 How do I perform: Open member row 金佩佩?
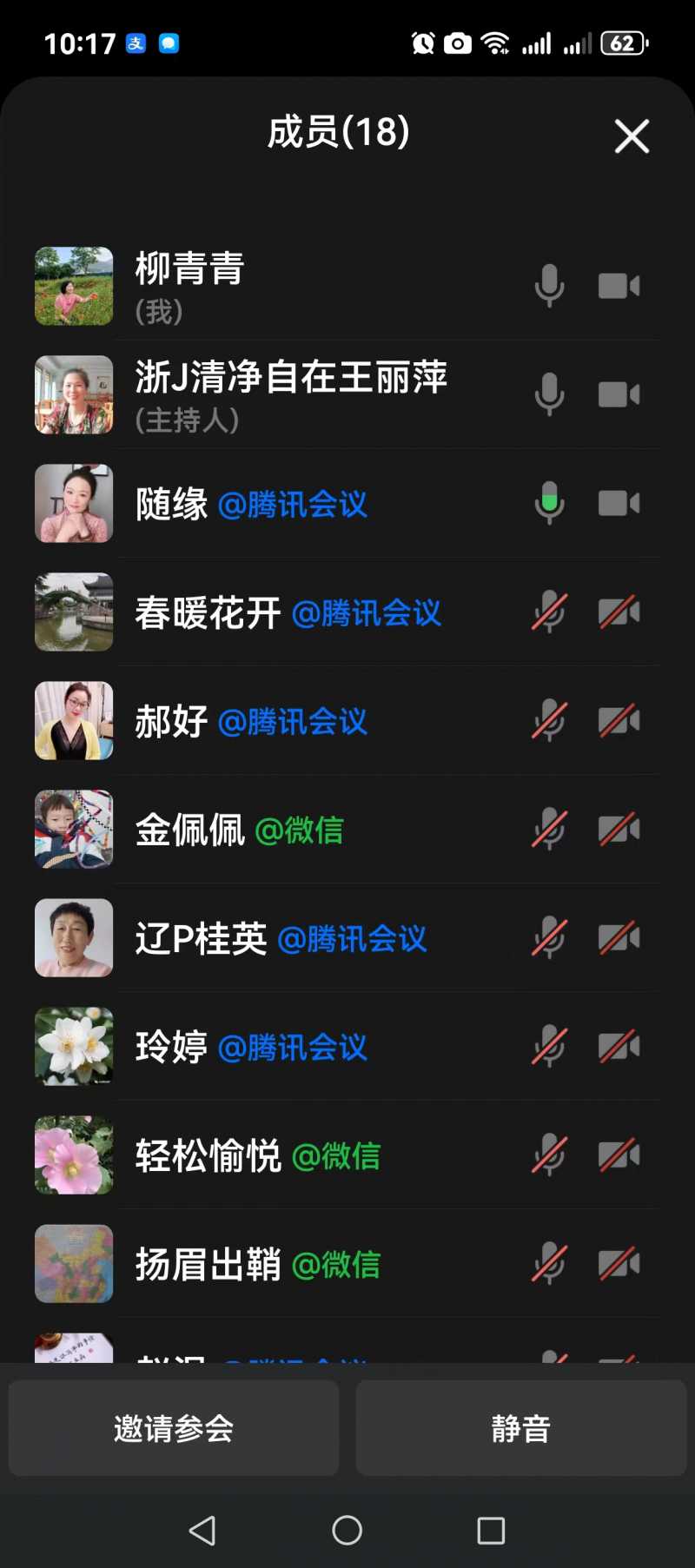point(239,830)
